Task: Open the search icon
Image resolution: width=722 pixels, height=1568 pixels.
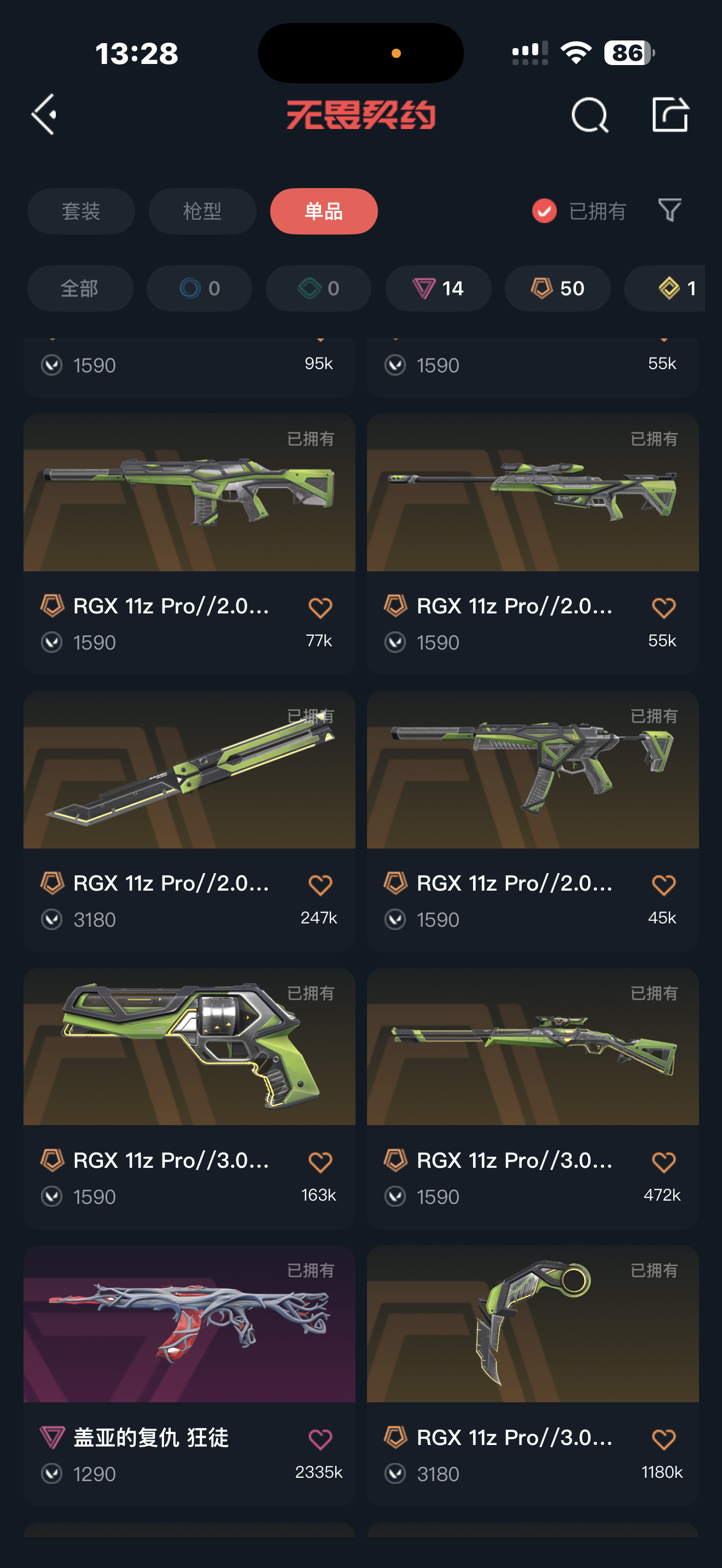Action: pos(589,114)
